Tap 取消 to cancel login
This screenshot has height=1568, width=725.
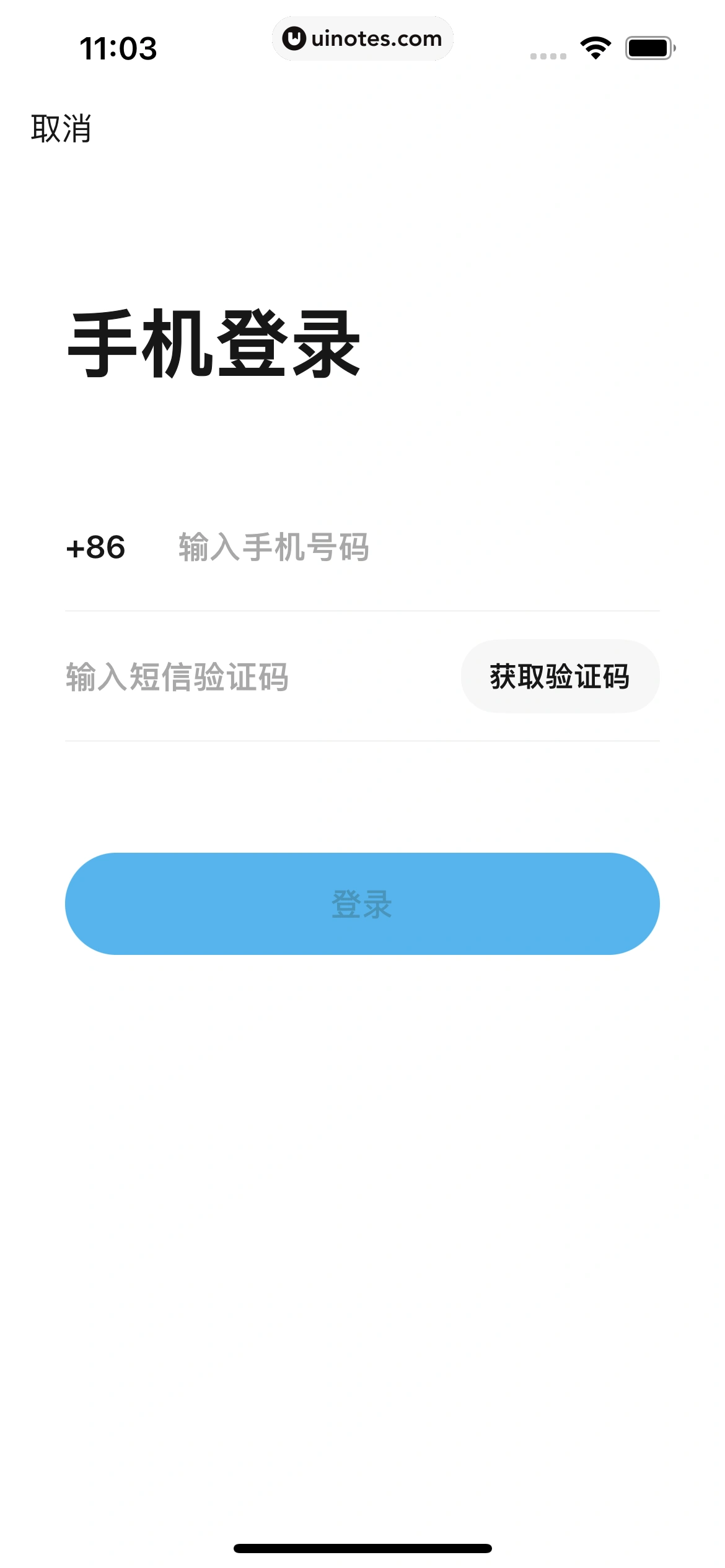(x=59, y=128)
